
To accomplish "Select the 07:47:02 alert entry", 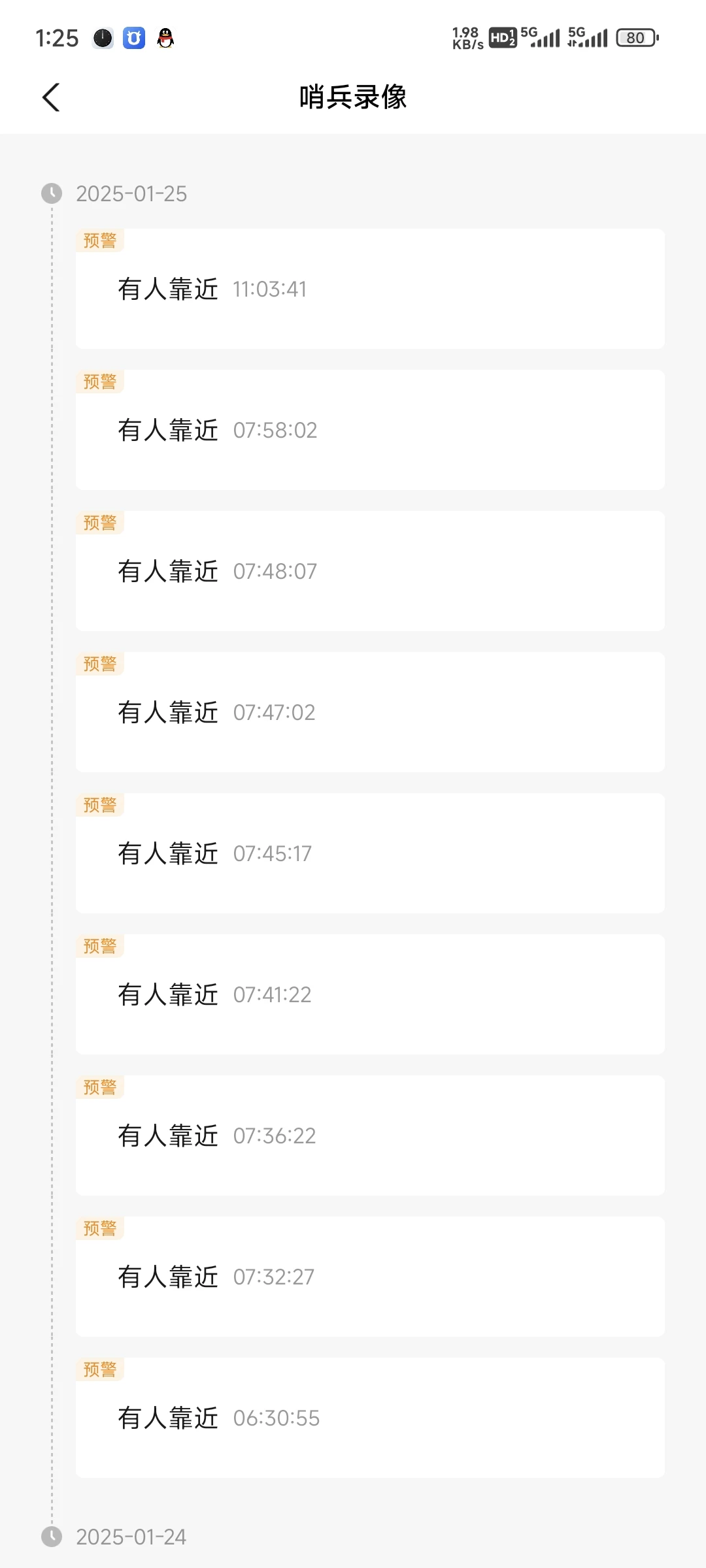I will (370, 712).
